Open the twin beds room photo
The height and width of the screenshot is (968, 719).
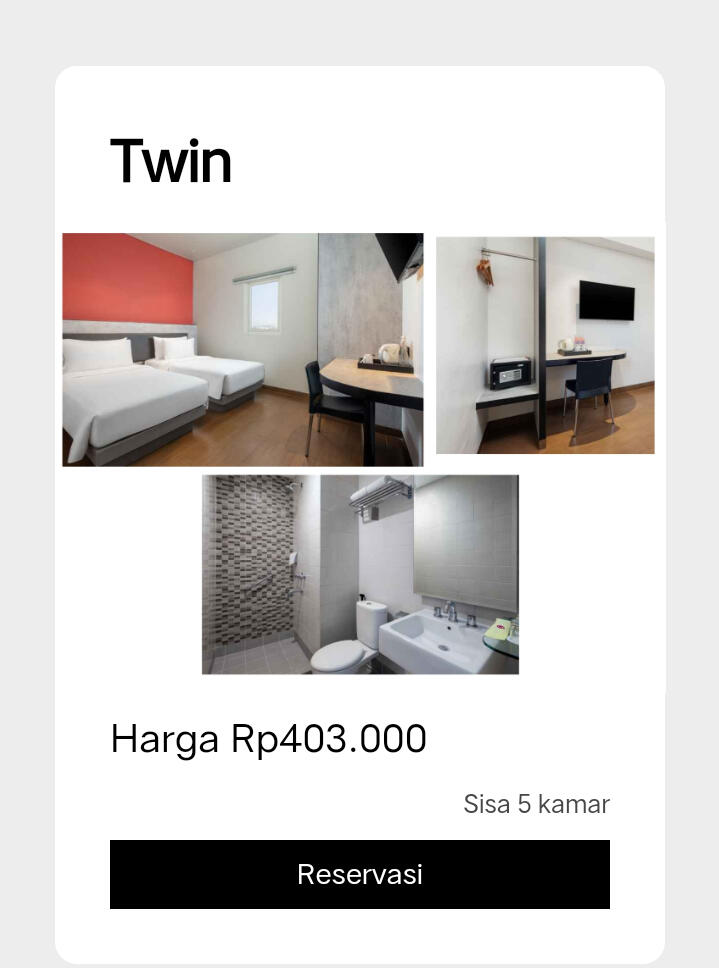coord(242,349)
